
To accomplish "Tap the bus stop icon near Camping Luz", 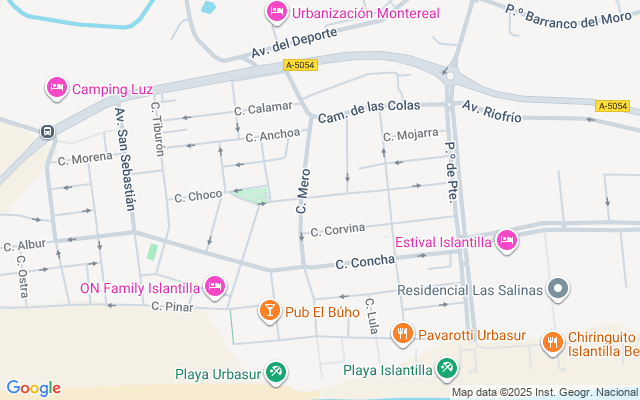I will [47, 131].
